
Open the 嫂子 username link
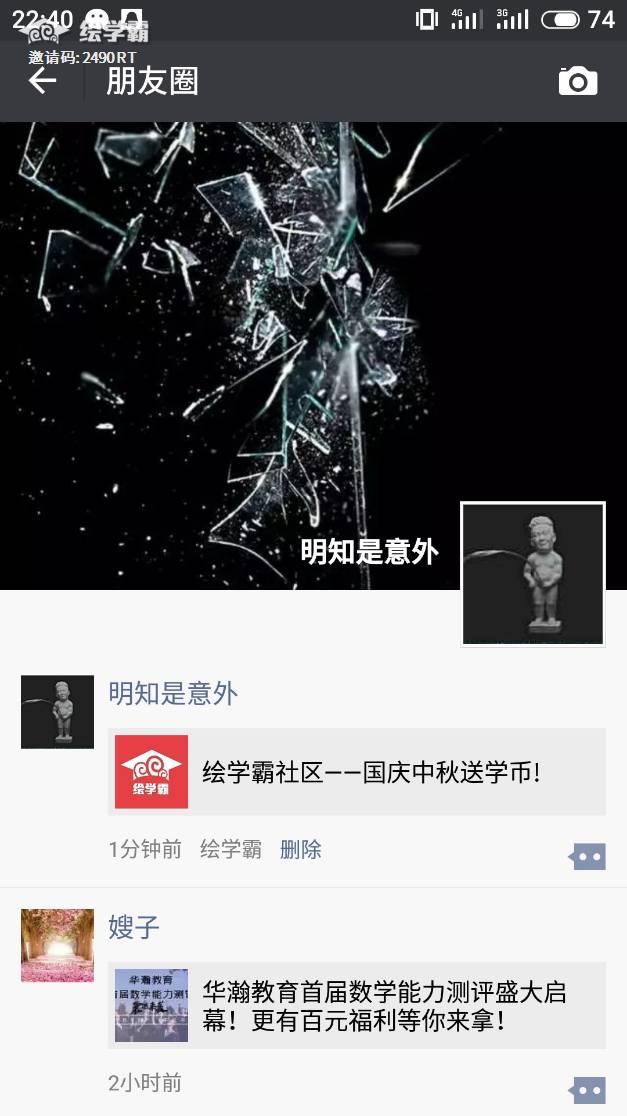(134, 927)
